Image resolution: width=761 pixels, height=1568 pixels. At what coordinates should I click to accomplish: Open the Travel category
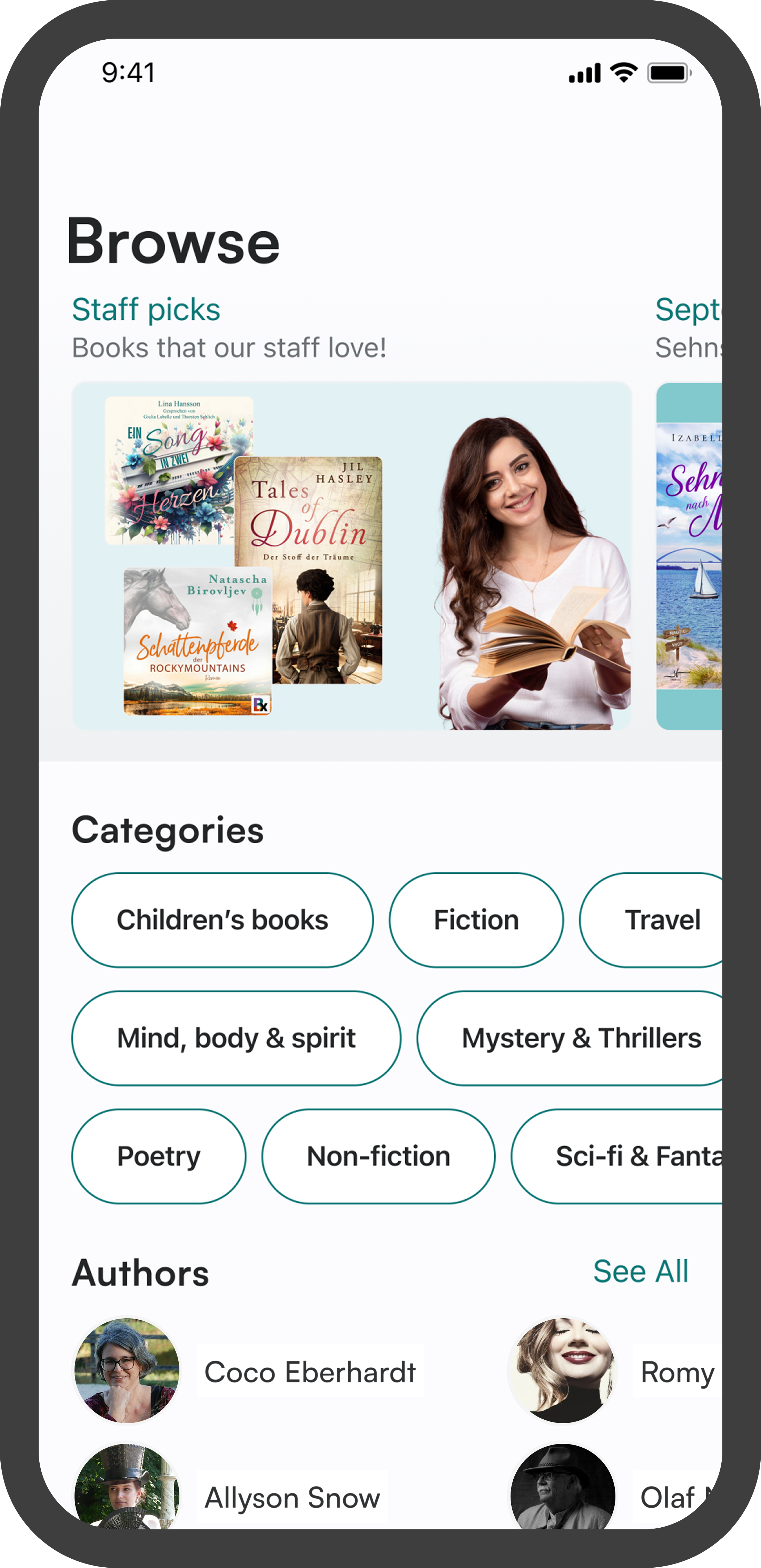pos(654,920)
